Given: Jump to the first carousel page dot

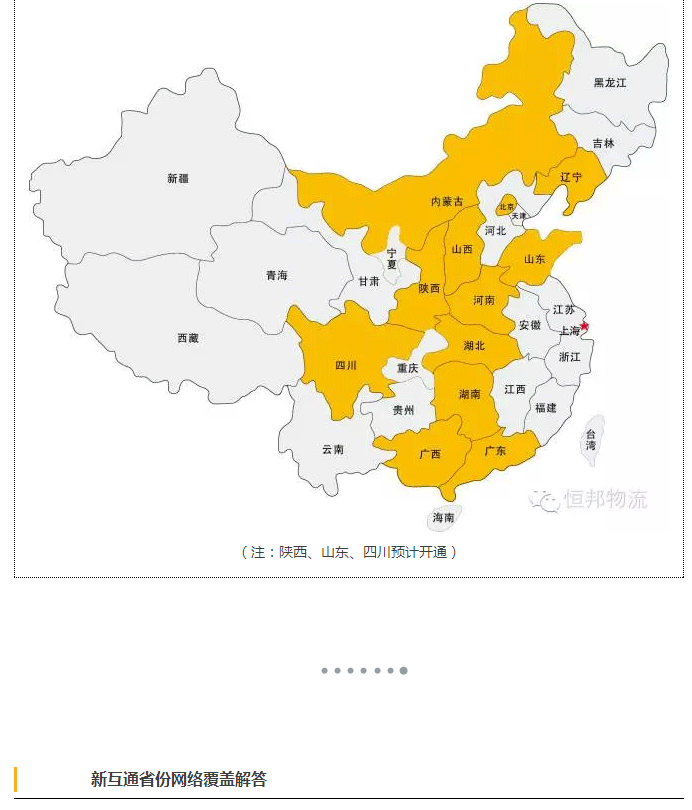Looking at the screenshot, I should tap(325, 671).
